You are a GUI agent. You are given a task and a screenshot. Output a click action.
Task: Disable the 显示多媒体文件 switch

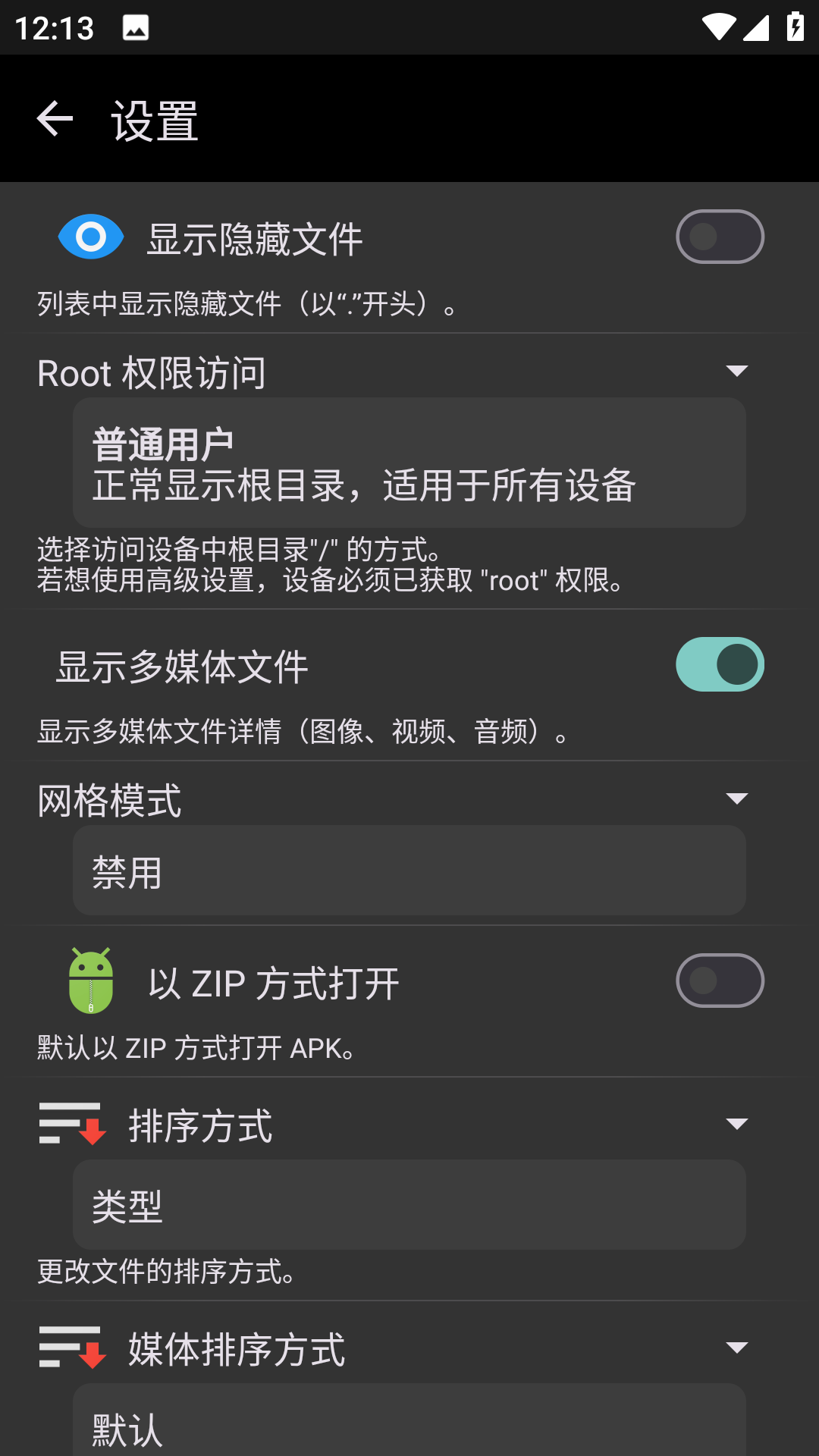coord(719,664)
